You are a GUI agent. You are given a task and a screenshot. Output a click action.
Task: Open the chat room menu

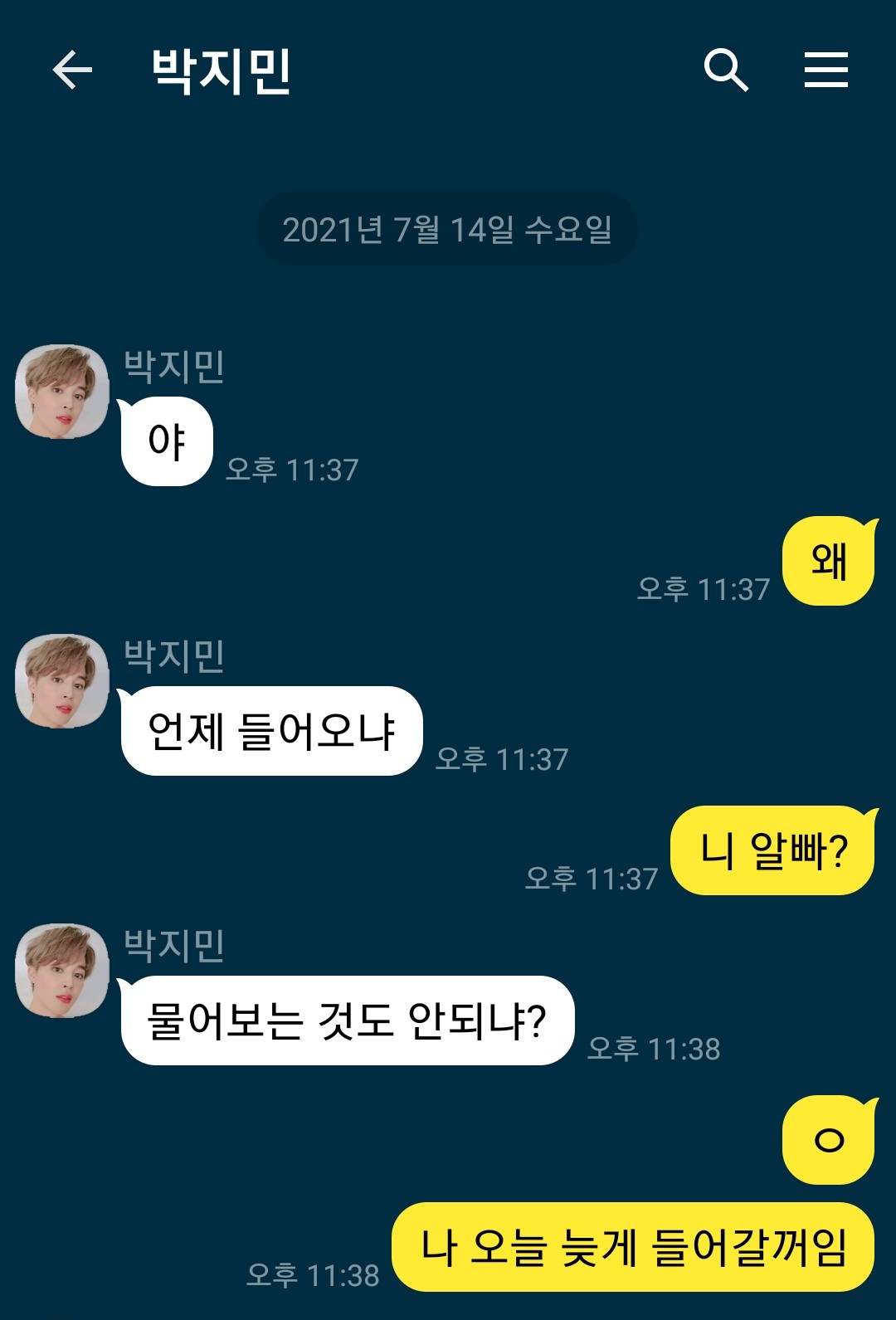click(x=825, y=70)
